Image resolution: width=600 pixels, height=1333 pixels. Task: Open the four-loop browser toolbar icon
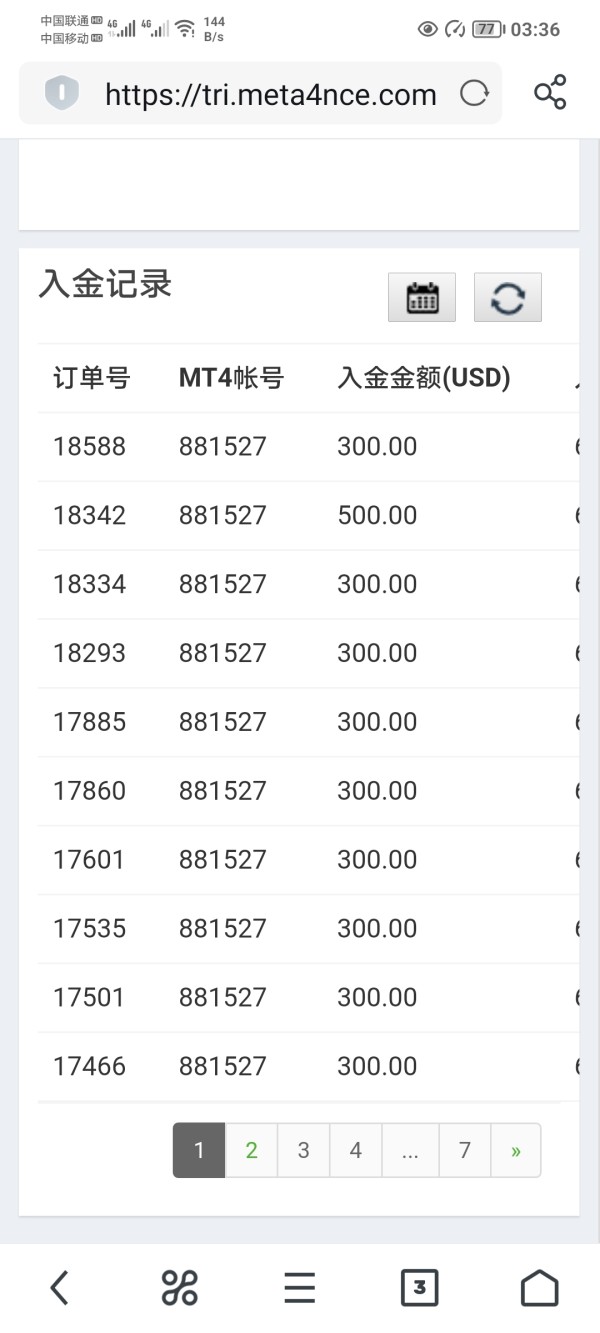180,1288
